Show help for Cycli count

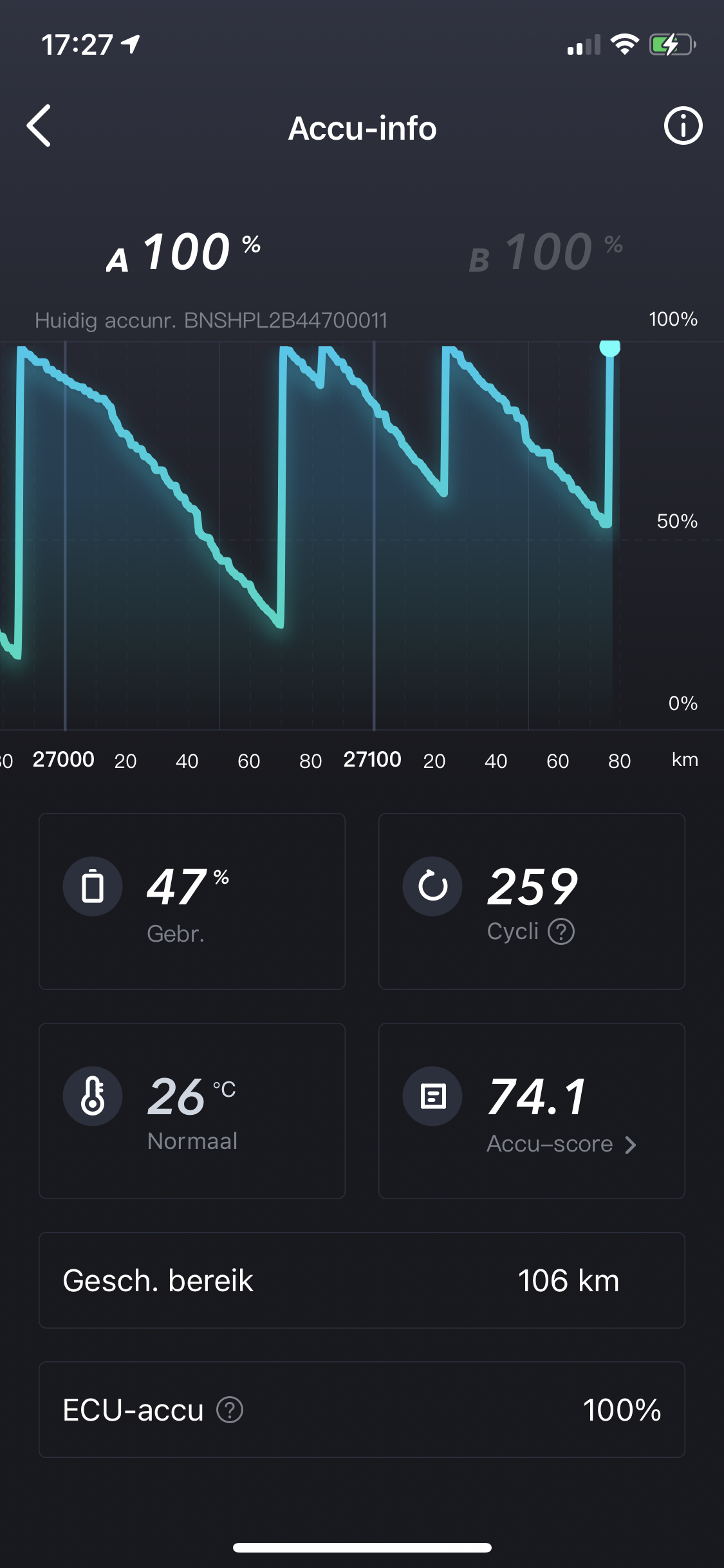pos(561,931)
